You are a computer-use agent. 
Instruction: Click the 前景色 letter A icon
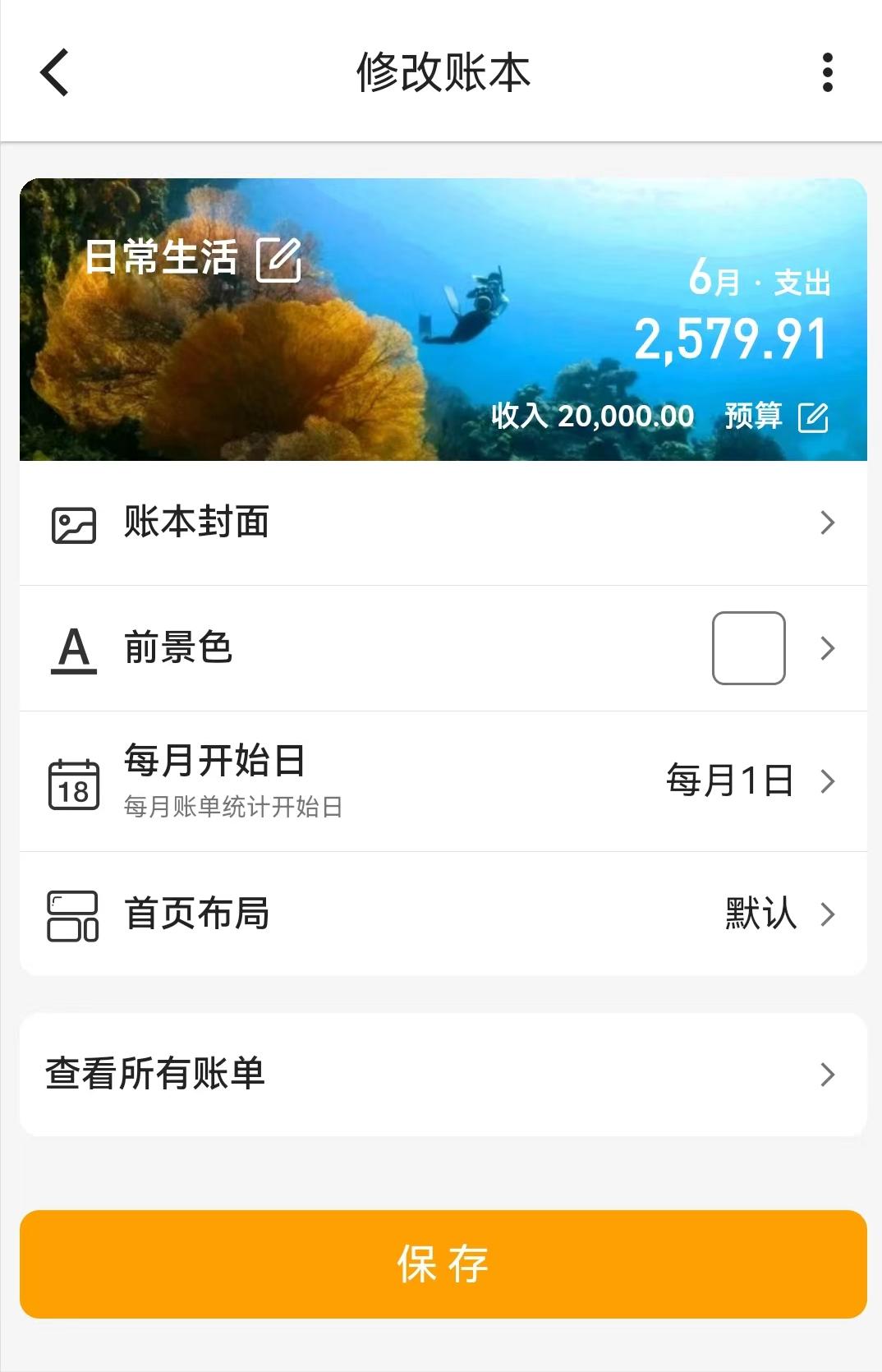click(x=73, y=649)
